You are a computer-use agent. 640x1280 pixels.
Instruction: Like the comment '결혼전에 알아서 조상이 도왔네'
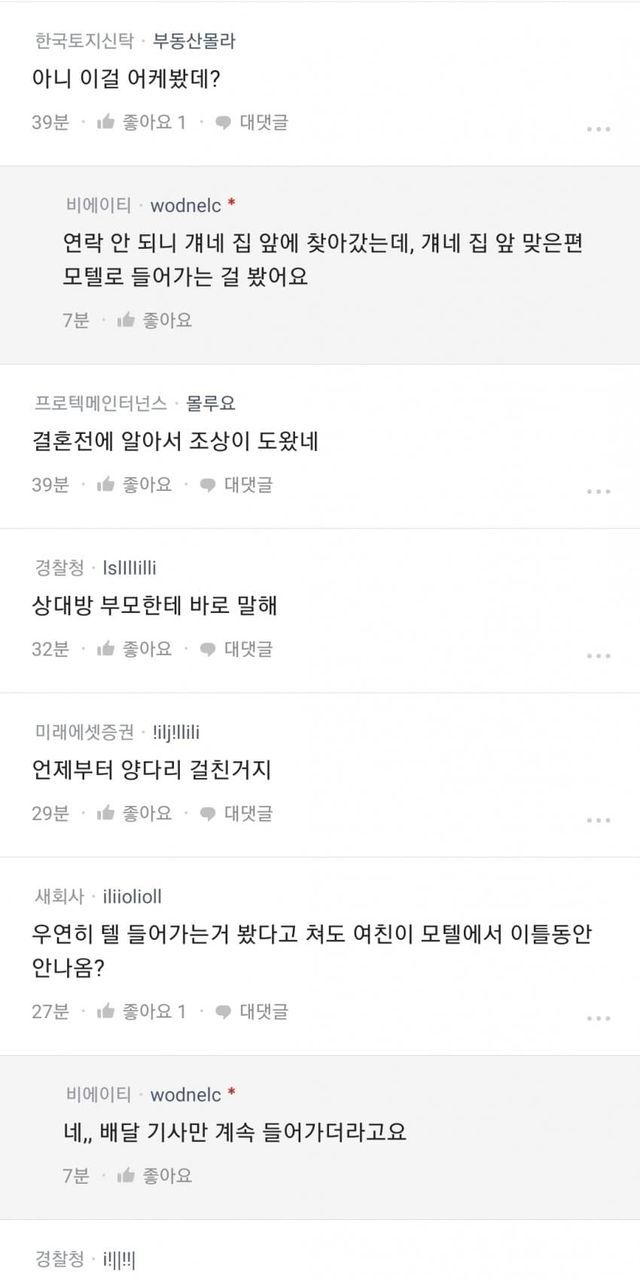coord(134,485)
